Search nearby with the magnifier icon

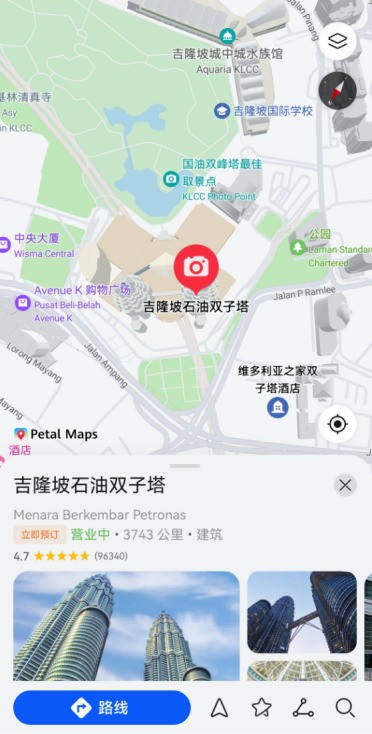coord(345,708)
